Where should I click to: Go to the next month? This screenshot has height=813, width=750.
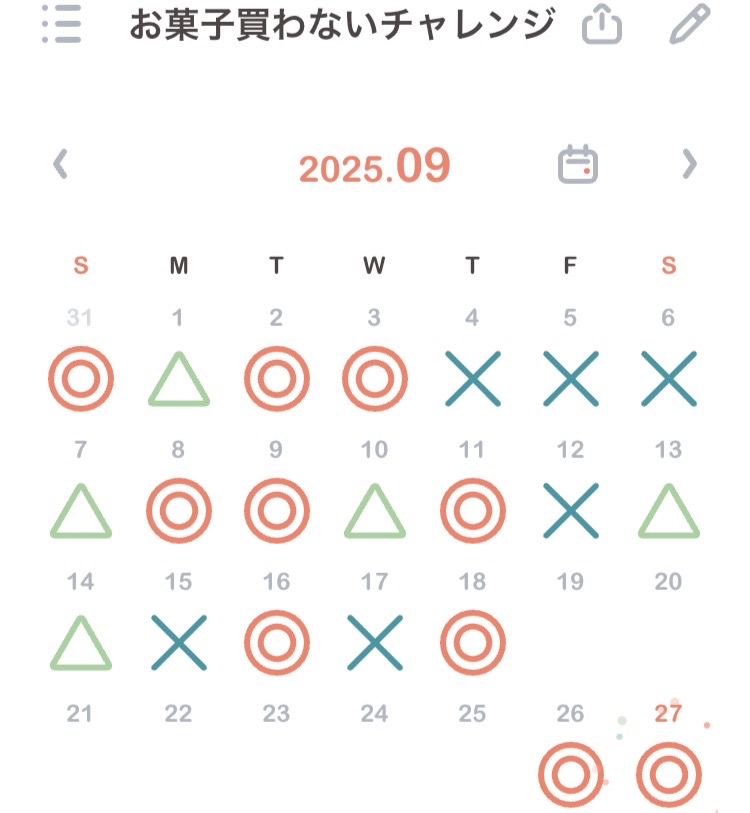point(689,164)
